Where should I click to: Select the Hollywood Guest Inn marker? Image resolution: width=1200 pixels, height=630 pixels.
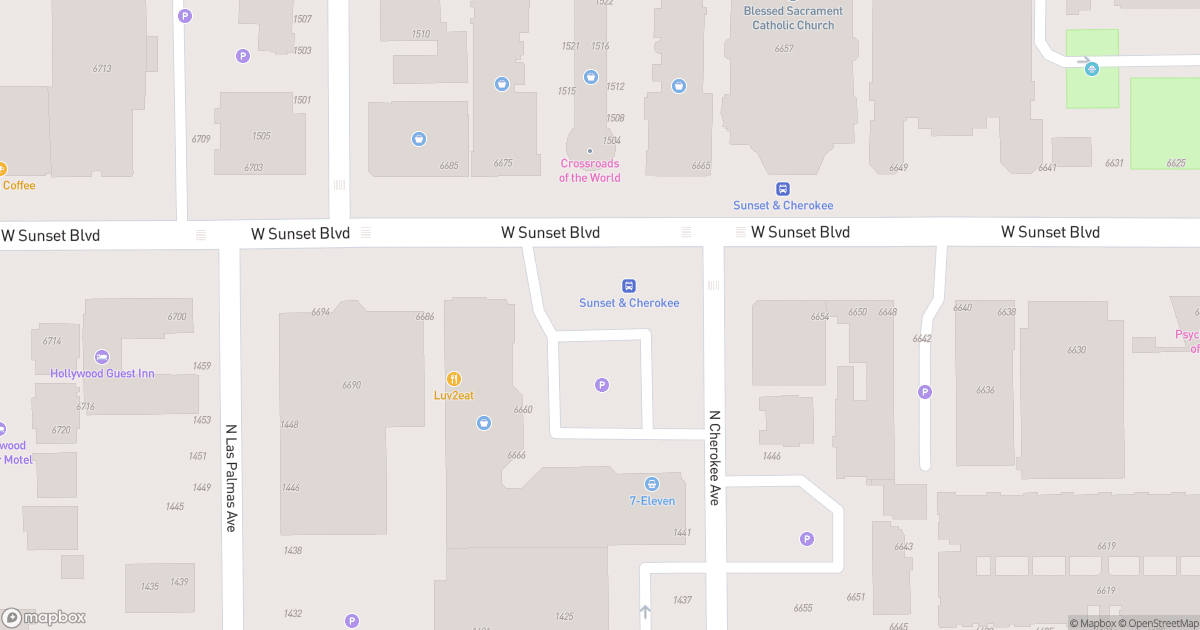tap(102, 357)
